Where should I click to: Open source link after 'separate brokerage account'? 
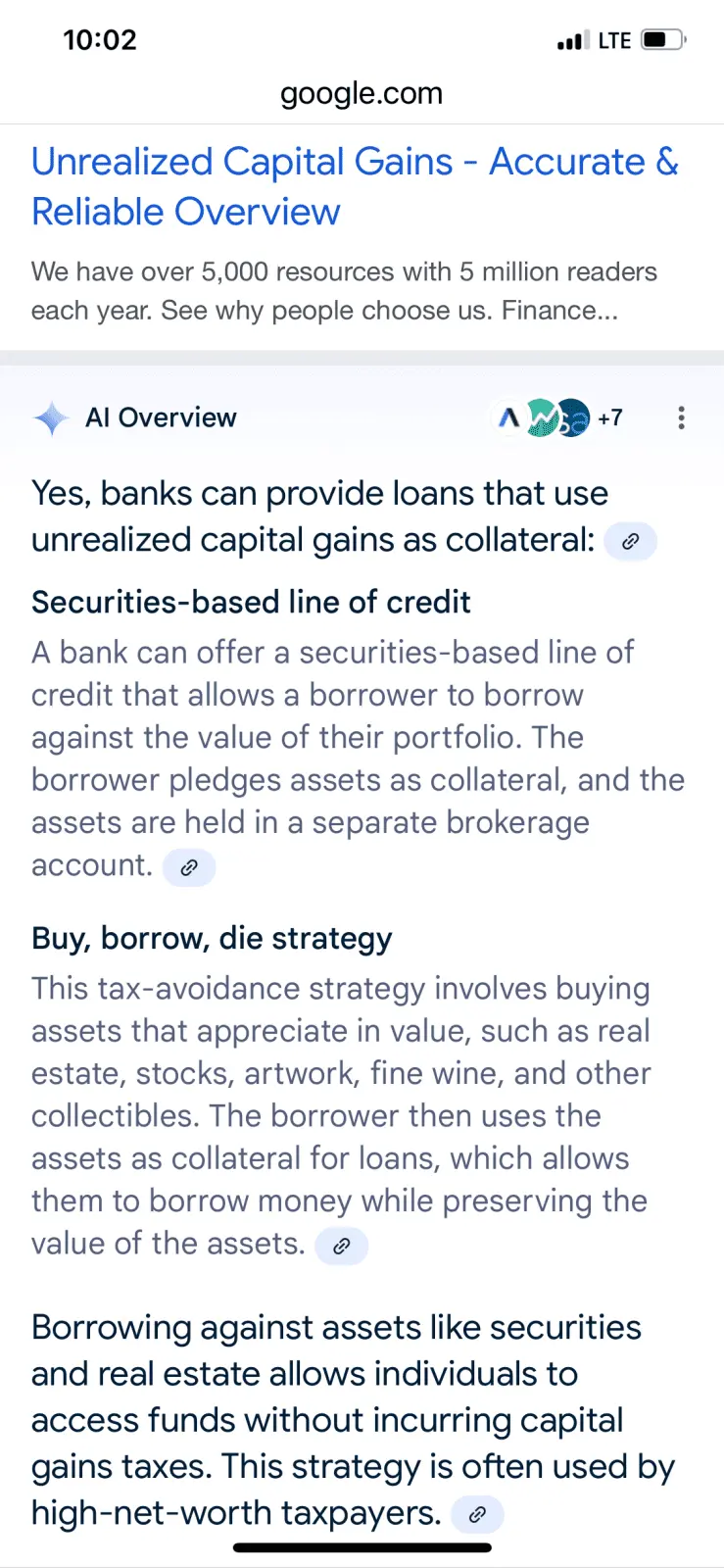[x=189, y=867]
